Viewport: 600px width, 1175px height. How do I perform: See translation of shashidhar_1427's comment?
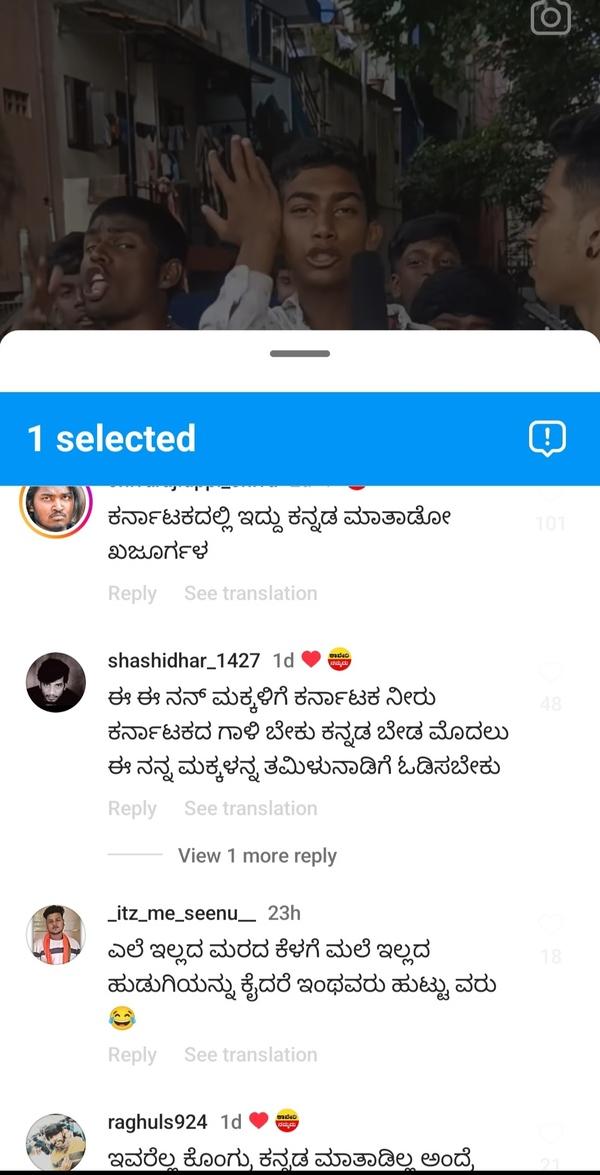pos(250,808)
